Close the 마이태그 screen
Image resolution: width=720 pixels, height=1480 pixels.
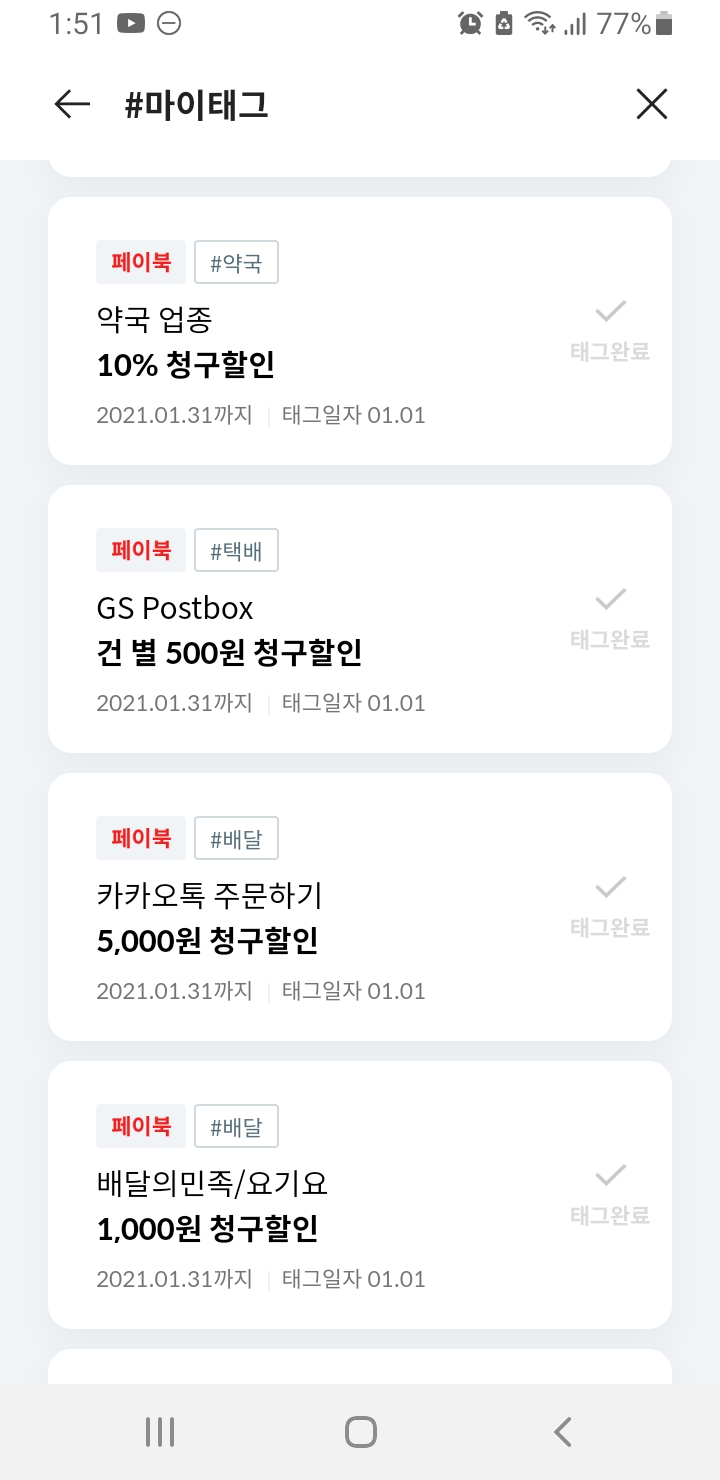(x=652, y=104)
